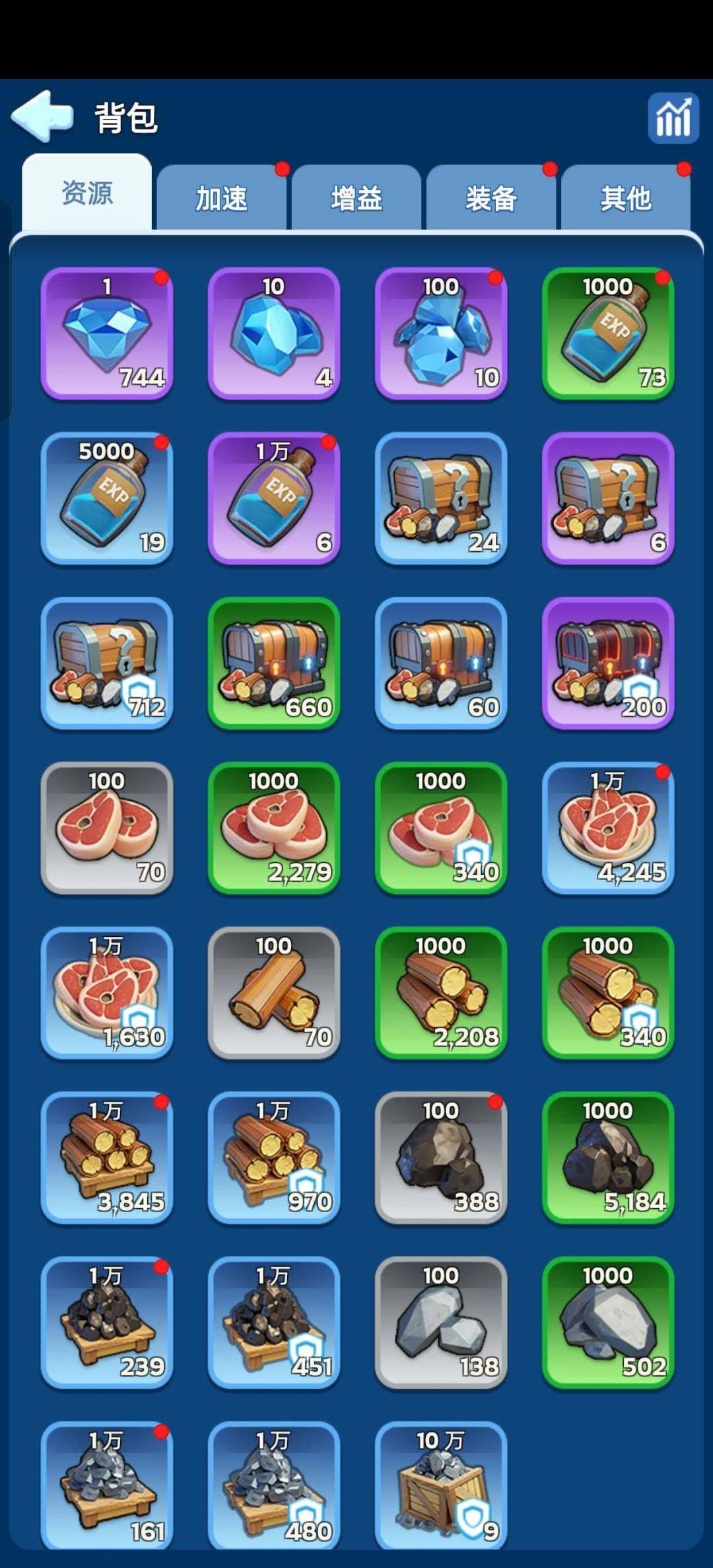Switch to the 增益 tab
This screenshot has width=713, height=1568.
pyautogui.click(x=356, y=198)
